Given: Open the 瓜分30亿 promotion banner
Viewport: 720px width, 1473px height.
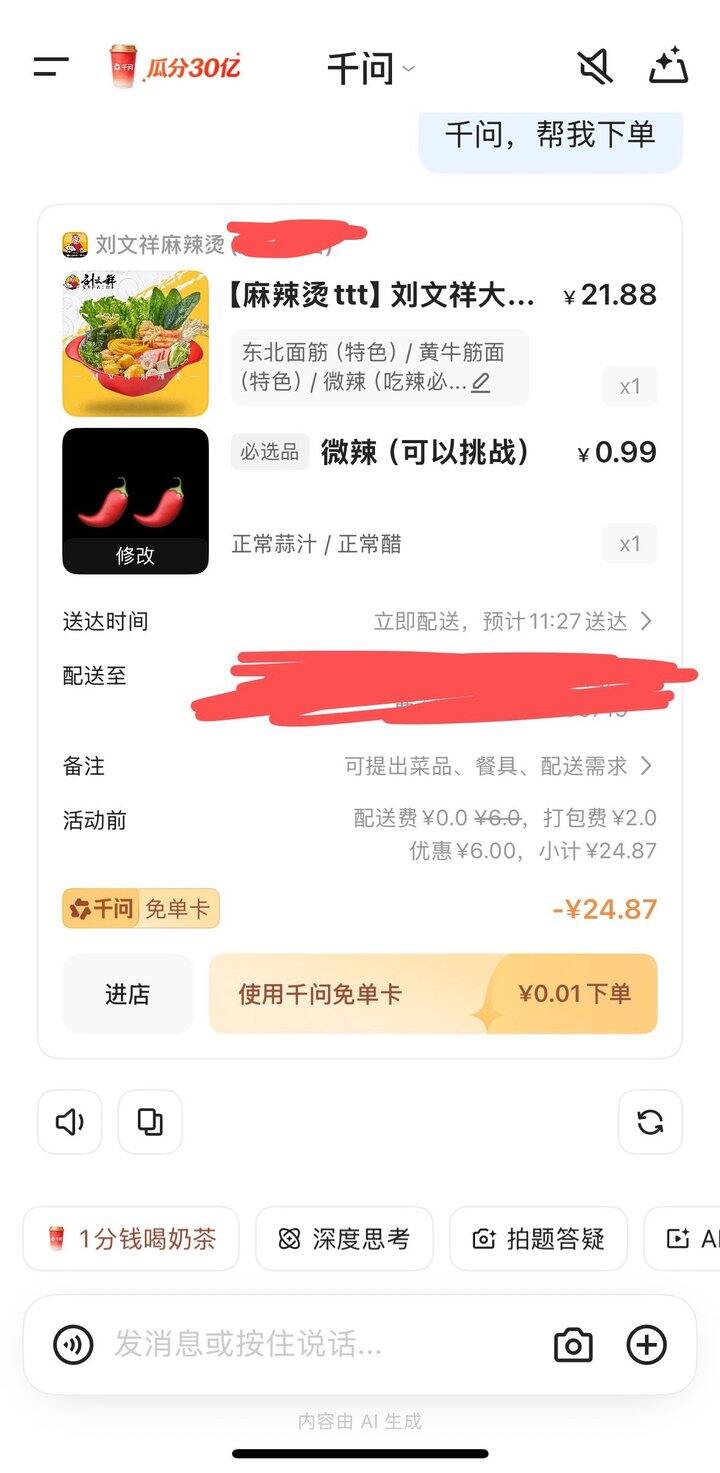Looking at the screenshot, I should coord(175,67).
